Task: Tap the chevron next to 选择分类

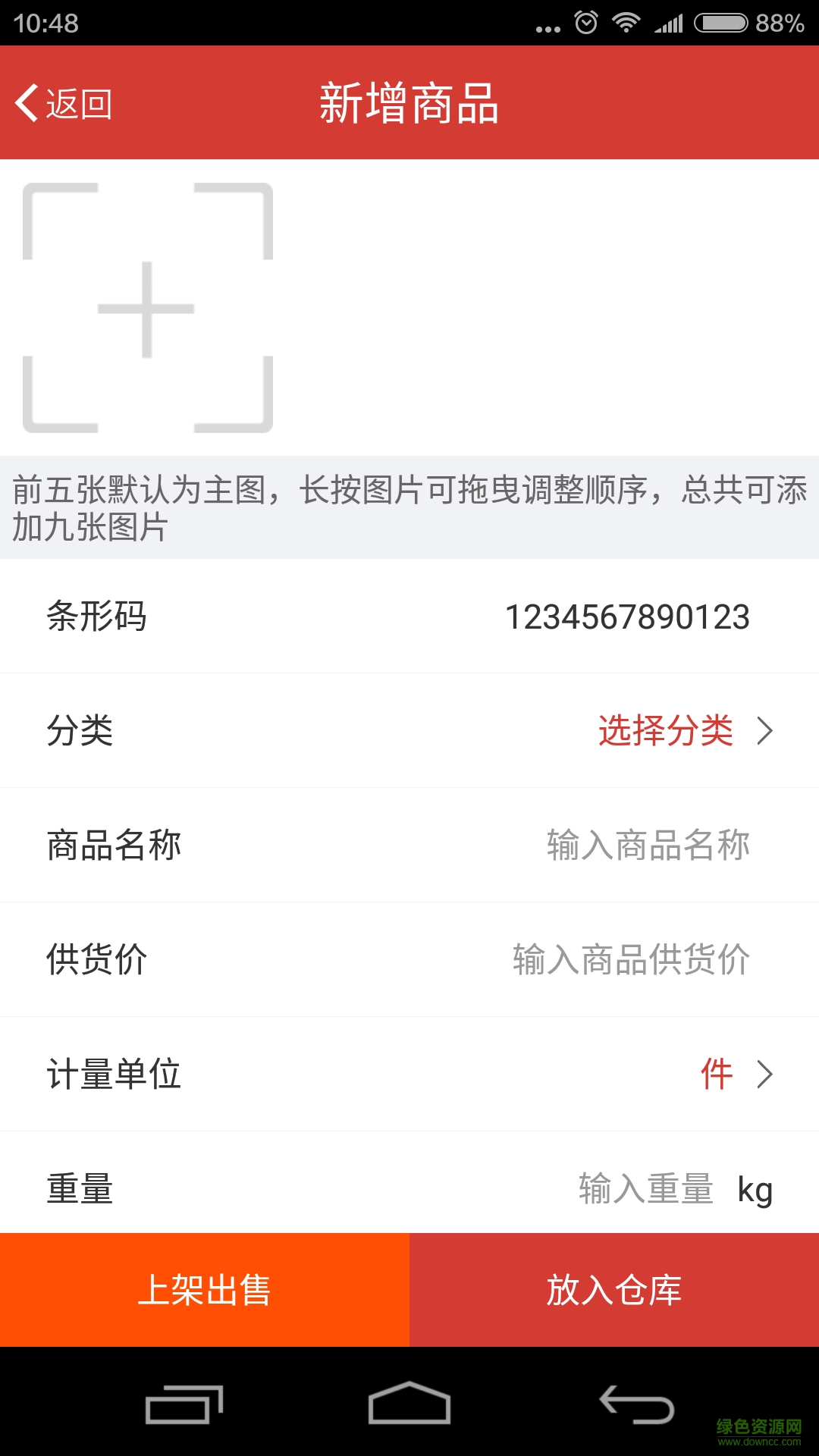Action: [x=766, y=730]
